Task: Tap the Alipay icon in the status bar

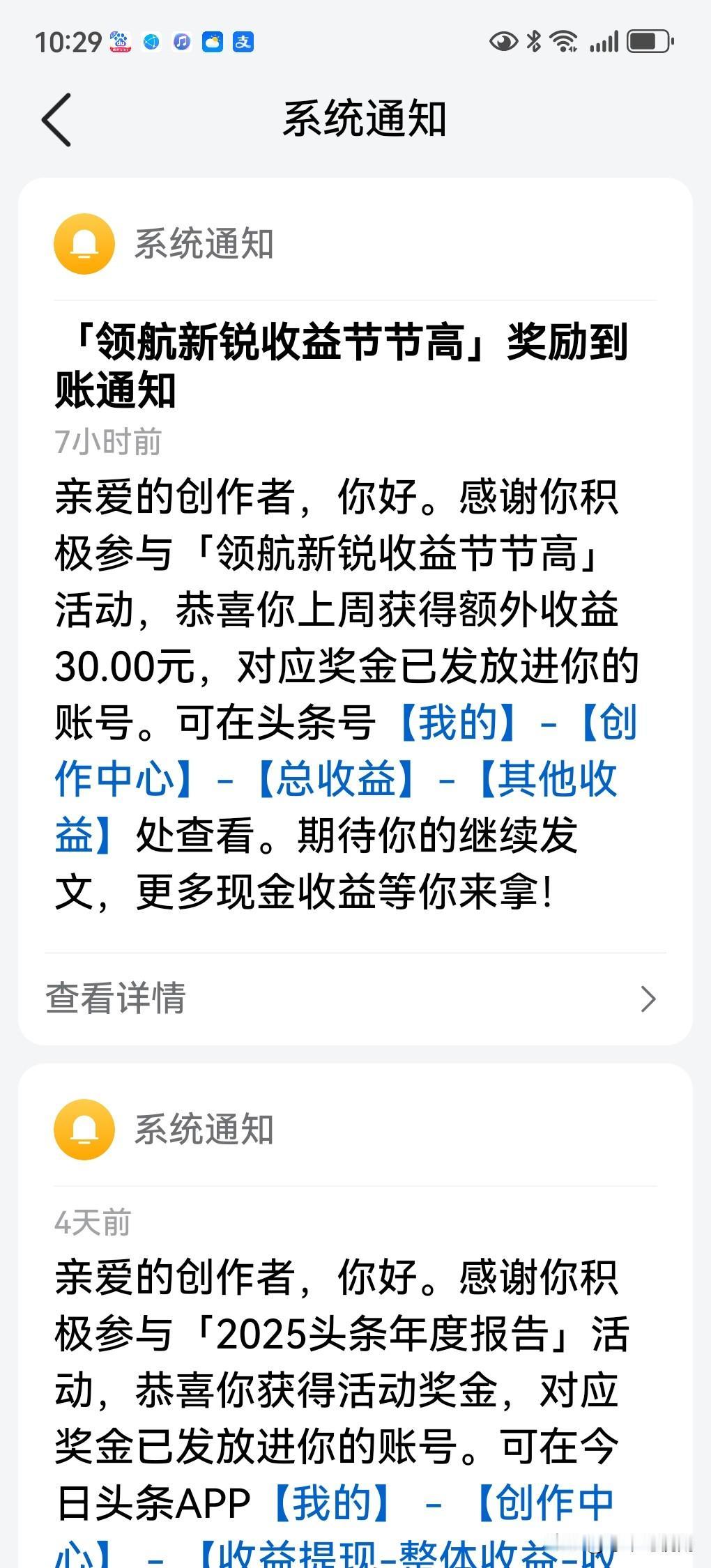Action: (243, 43)
